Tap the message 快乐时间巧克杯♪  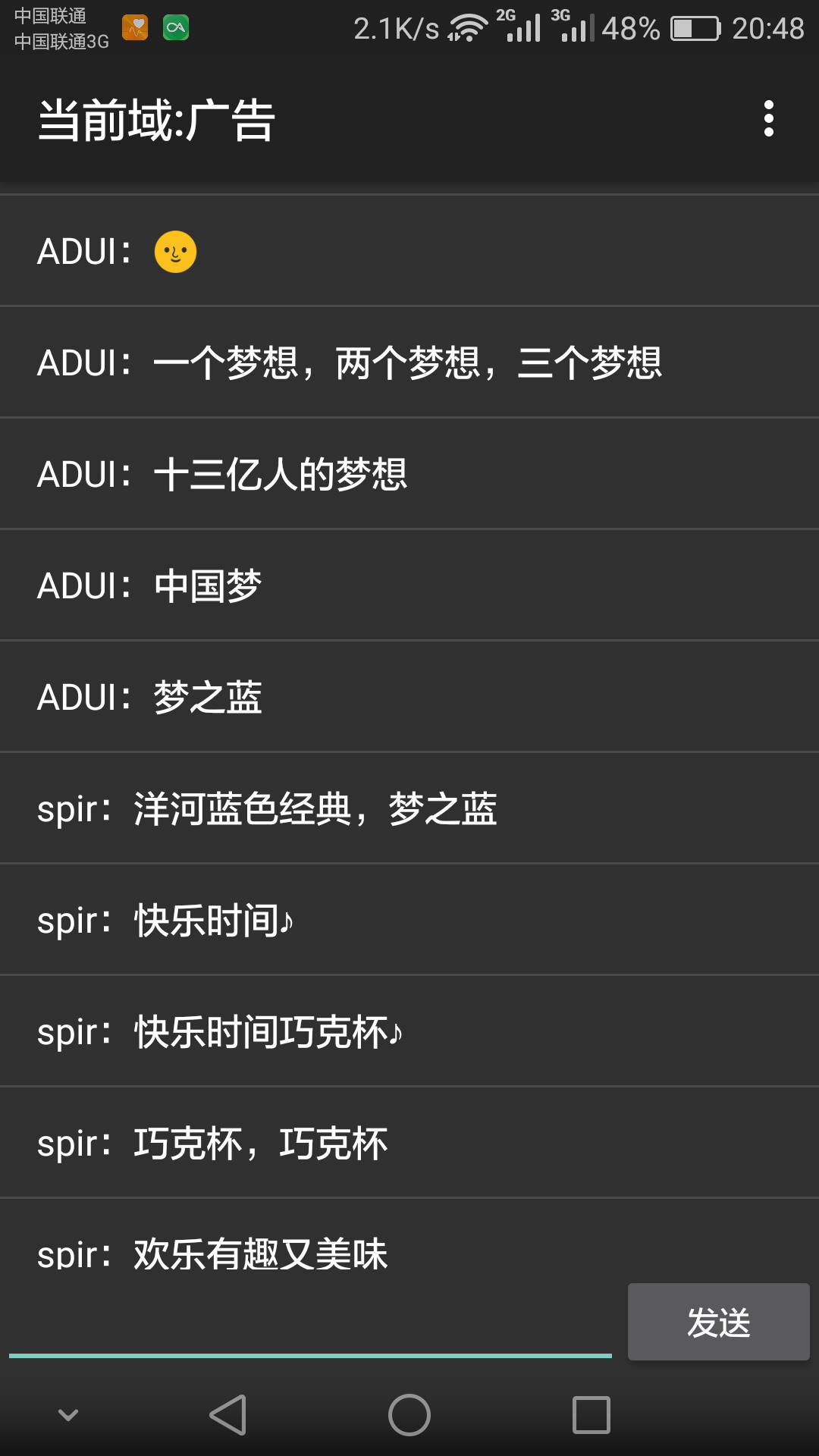point(409,1031)
